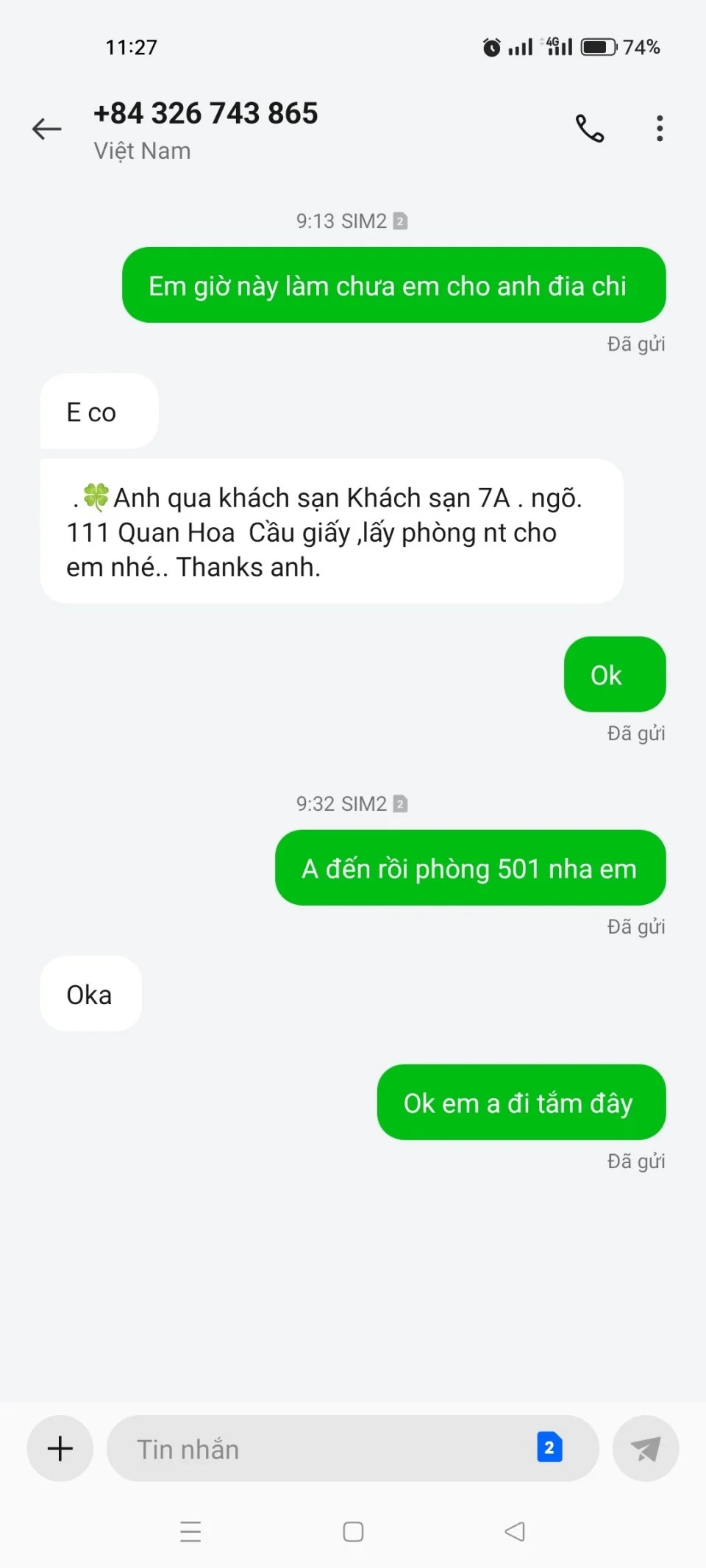706x1568 pixels.
Task: Tap the system back triangle
Action: pyautogui.click(x=515, y=1531)
